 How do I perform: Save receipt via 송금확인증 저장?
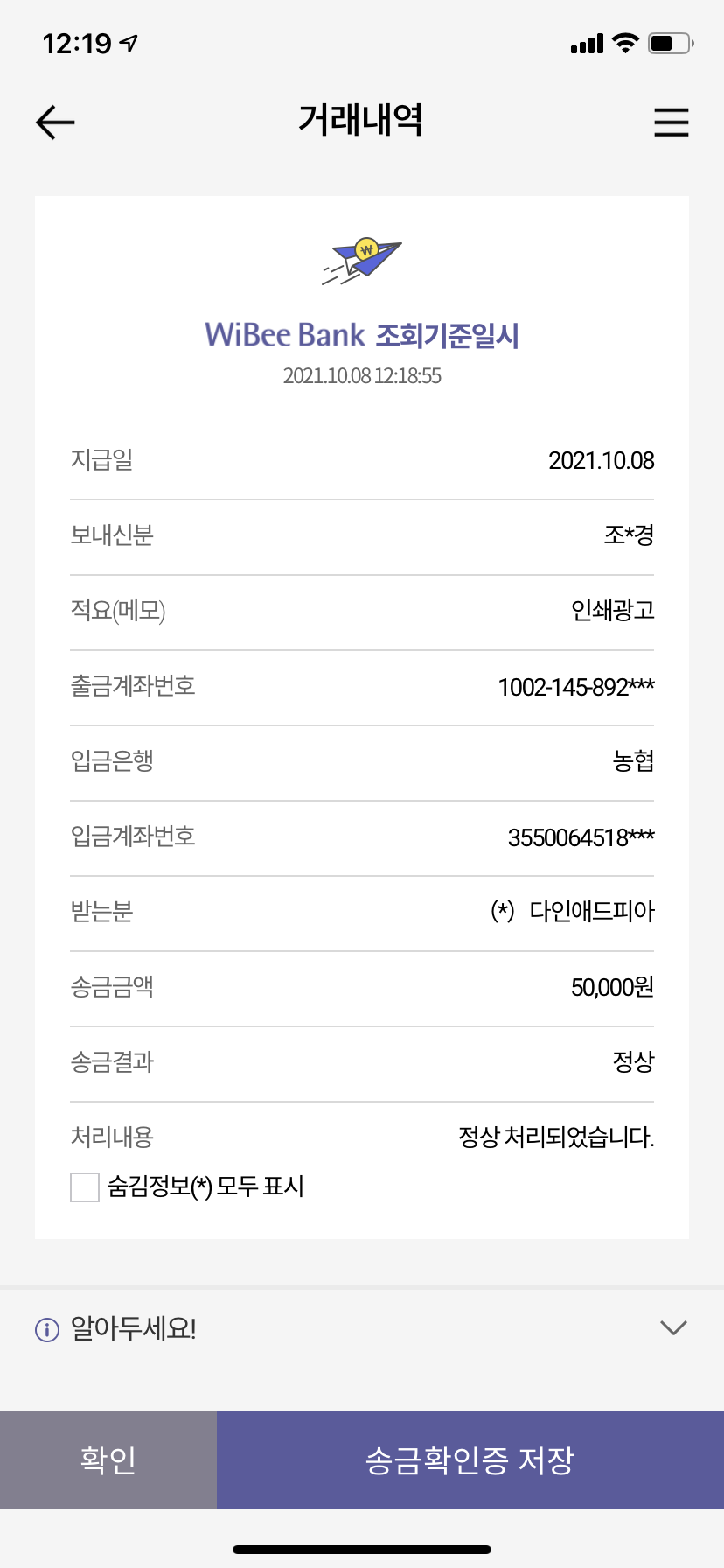pyautogui.click(x=470, y=1459)
